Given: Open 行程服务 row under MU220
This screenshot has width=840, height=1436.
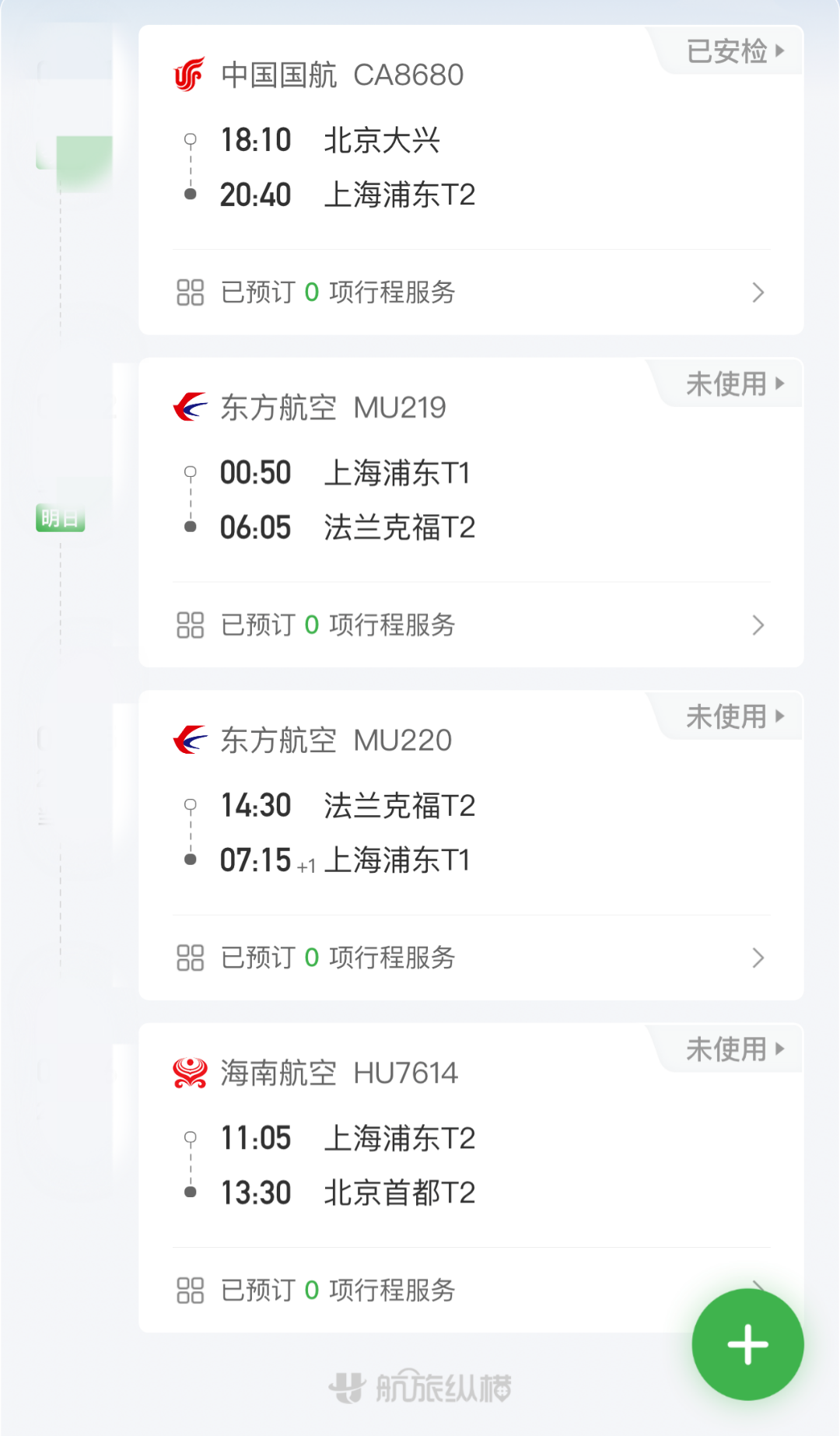Looking at the screenshot, I should pyautogui.click(x=471, y=958).
